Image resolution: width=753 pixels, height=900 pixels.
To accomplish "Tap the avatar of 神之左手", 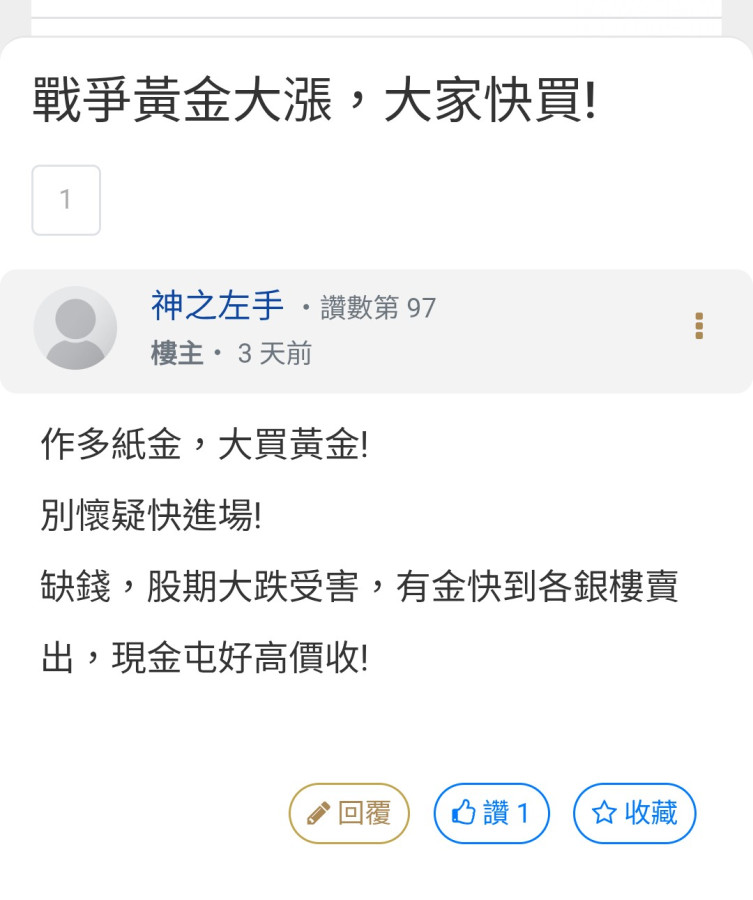I will (x=75, y=328).
